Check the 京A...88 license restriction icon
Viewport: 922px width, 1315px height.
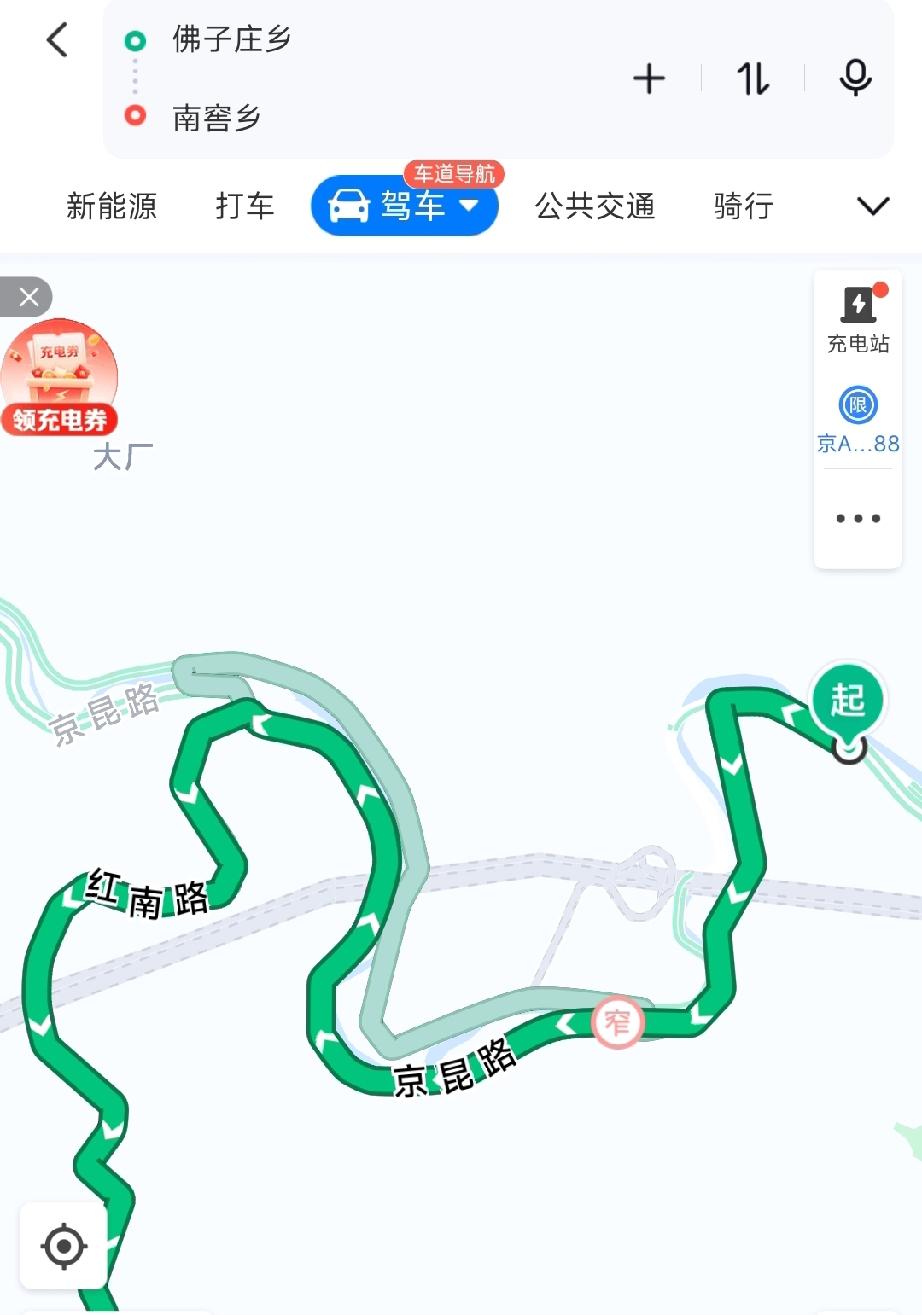coord(857,406)
